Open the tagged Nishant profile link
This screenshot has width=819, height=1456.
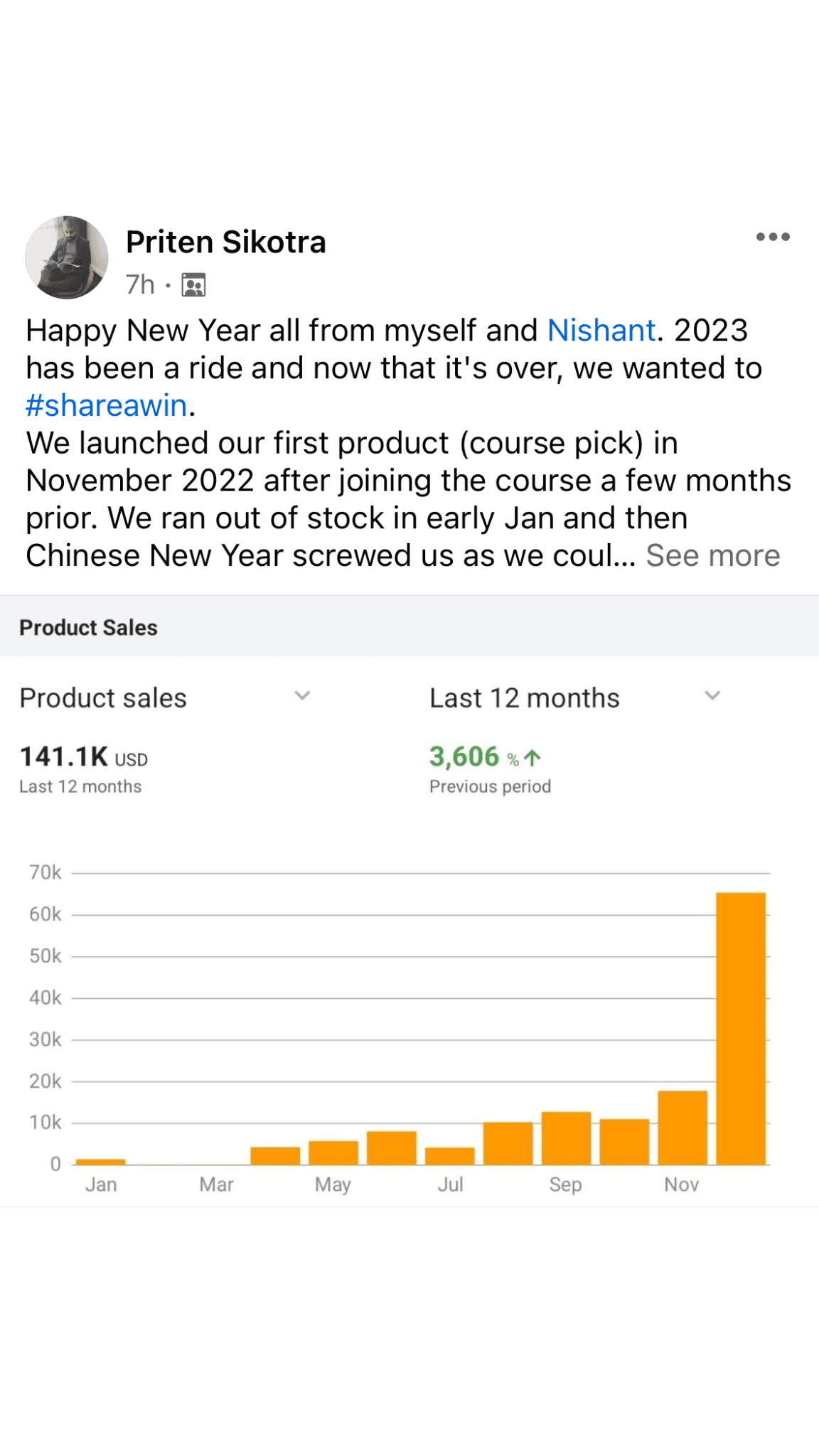pos(601,331)
